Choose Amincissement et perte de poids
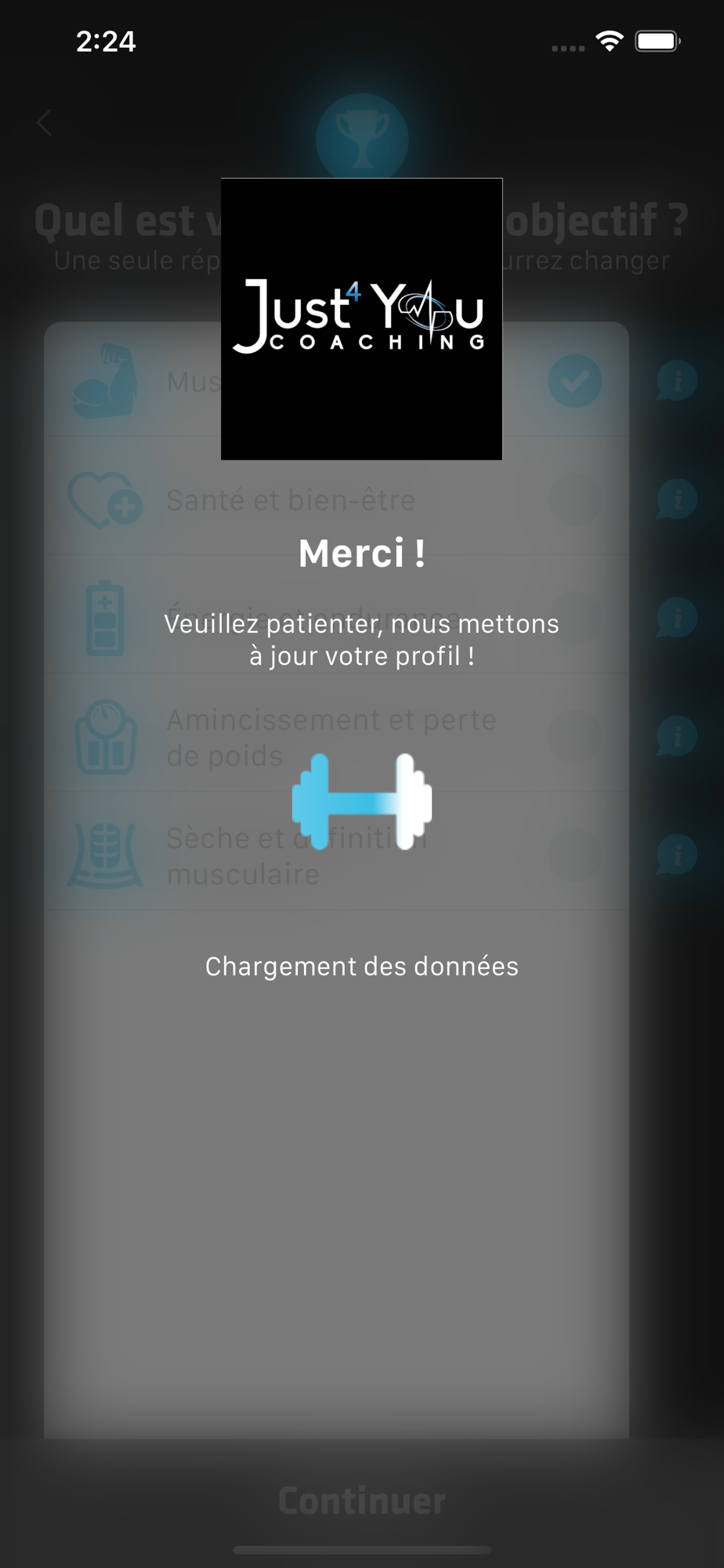The width and height of the screenshot is (724, 1568). (x=336, y=737)
